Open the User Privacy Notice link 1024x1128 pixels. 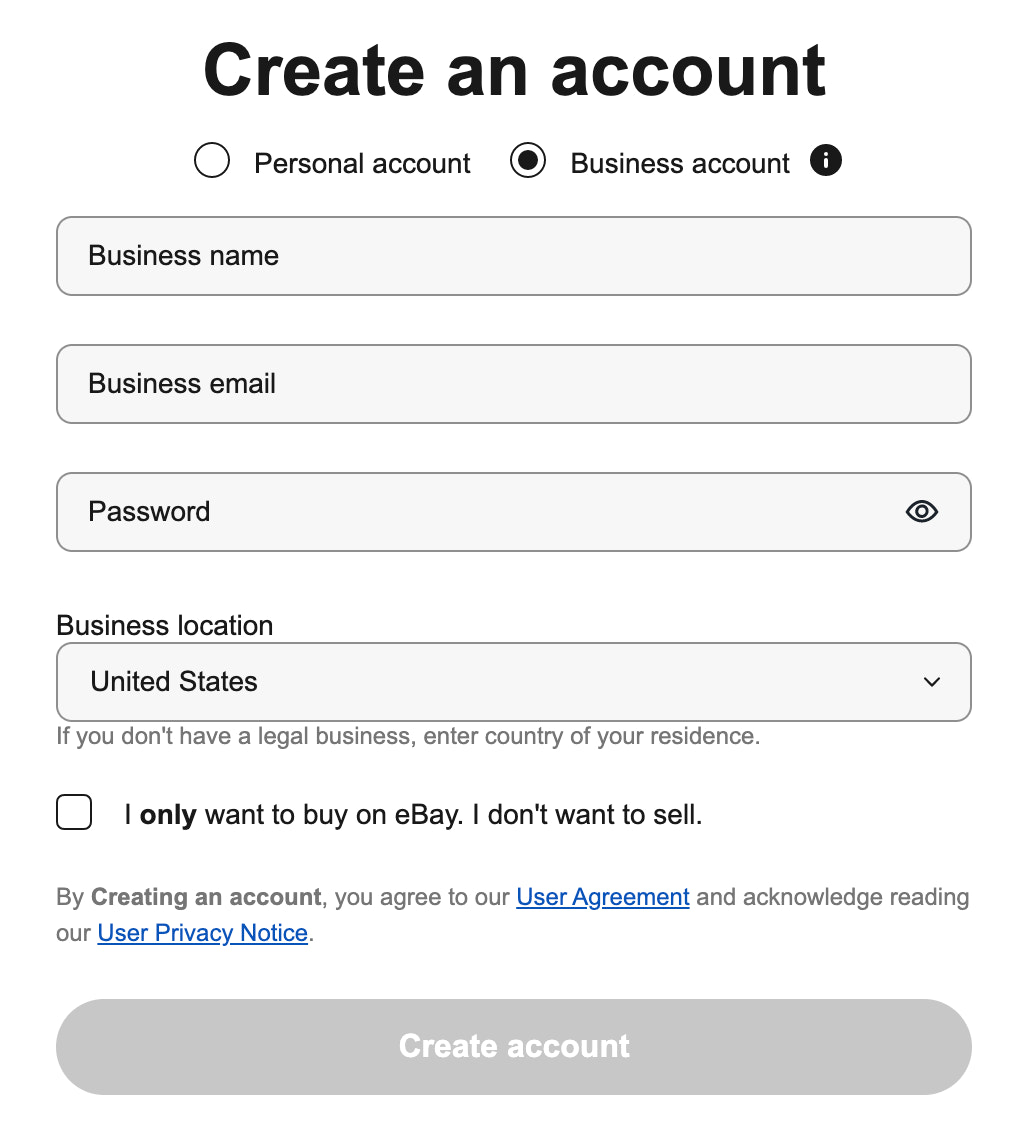click(203, 933)
